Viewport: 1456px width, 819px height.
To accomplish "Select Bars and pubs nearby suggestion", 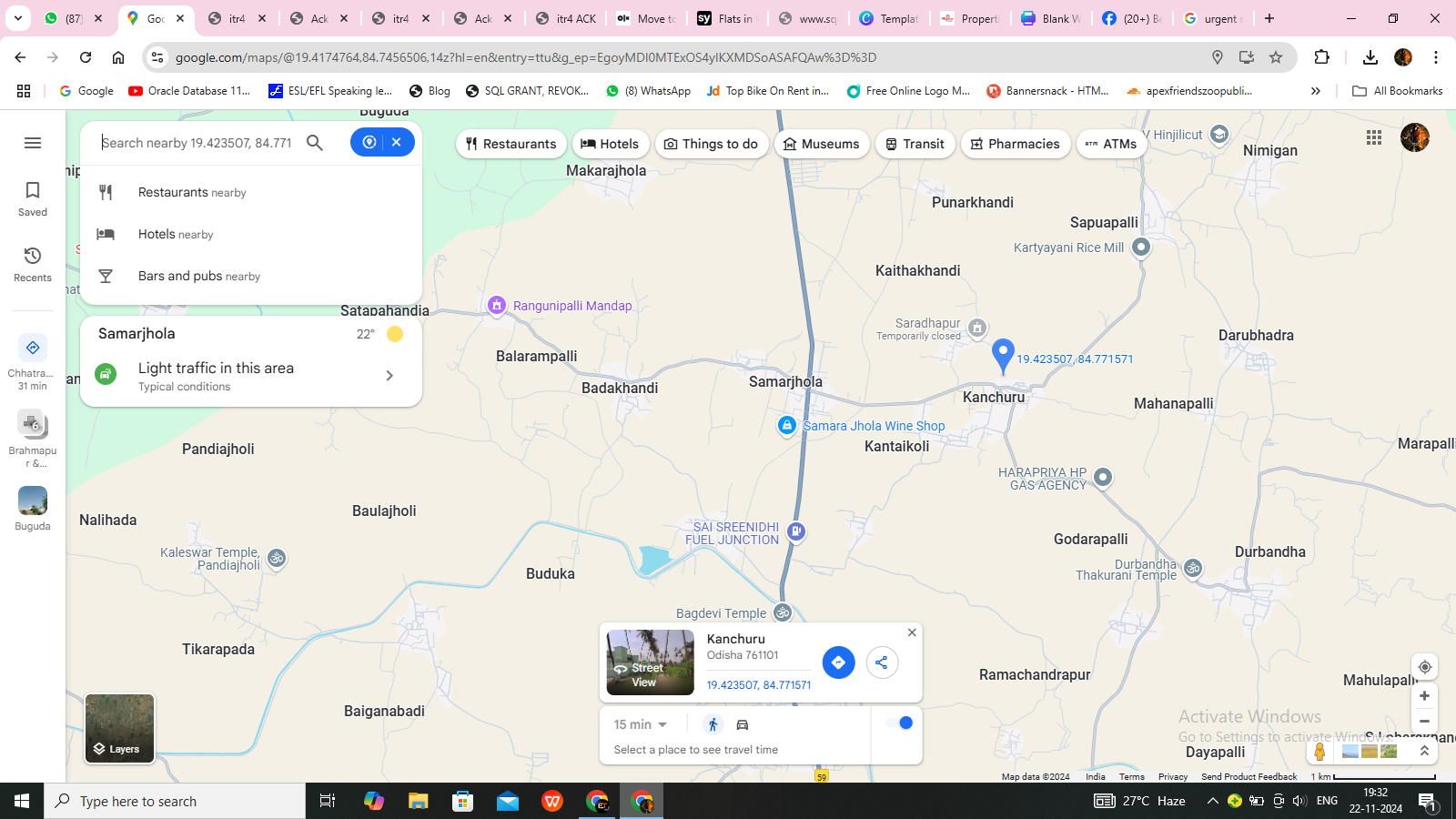I will pyautogui.click(x=198, y=277).
